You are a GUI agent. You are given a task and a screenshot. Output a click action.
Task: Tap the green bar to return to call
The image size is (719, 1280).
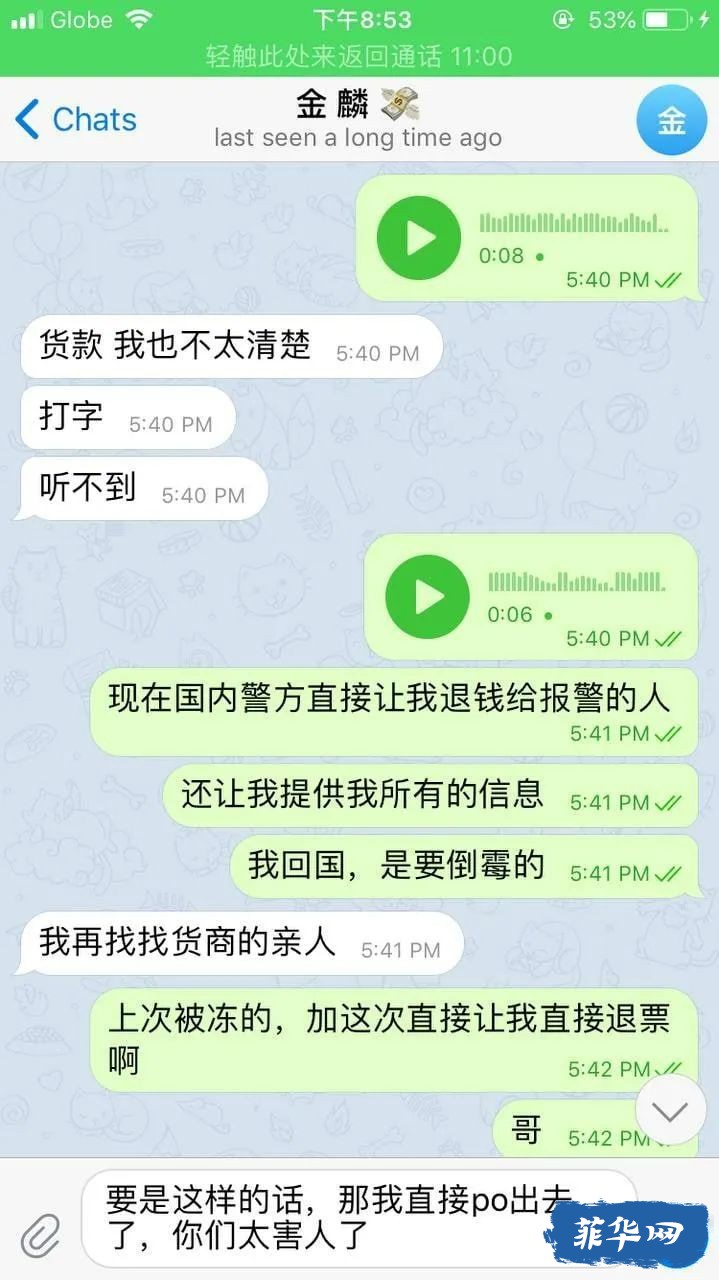click(359, 56)
